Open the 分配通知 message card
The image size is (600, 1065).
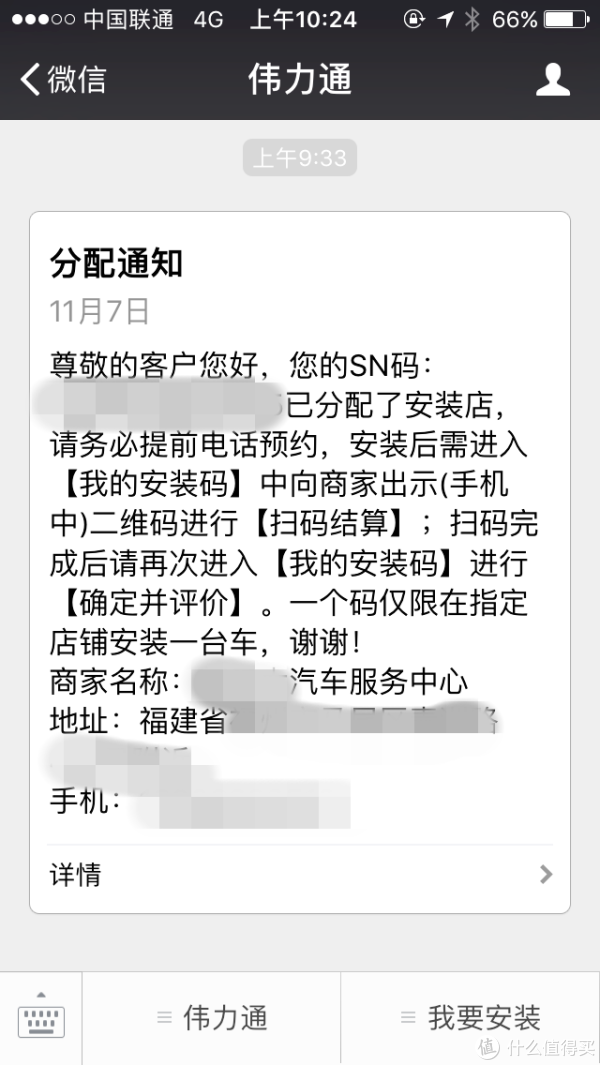click(x=300, y=500)
